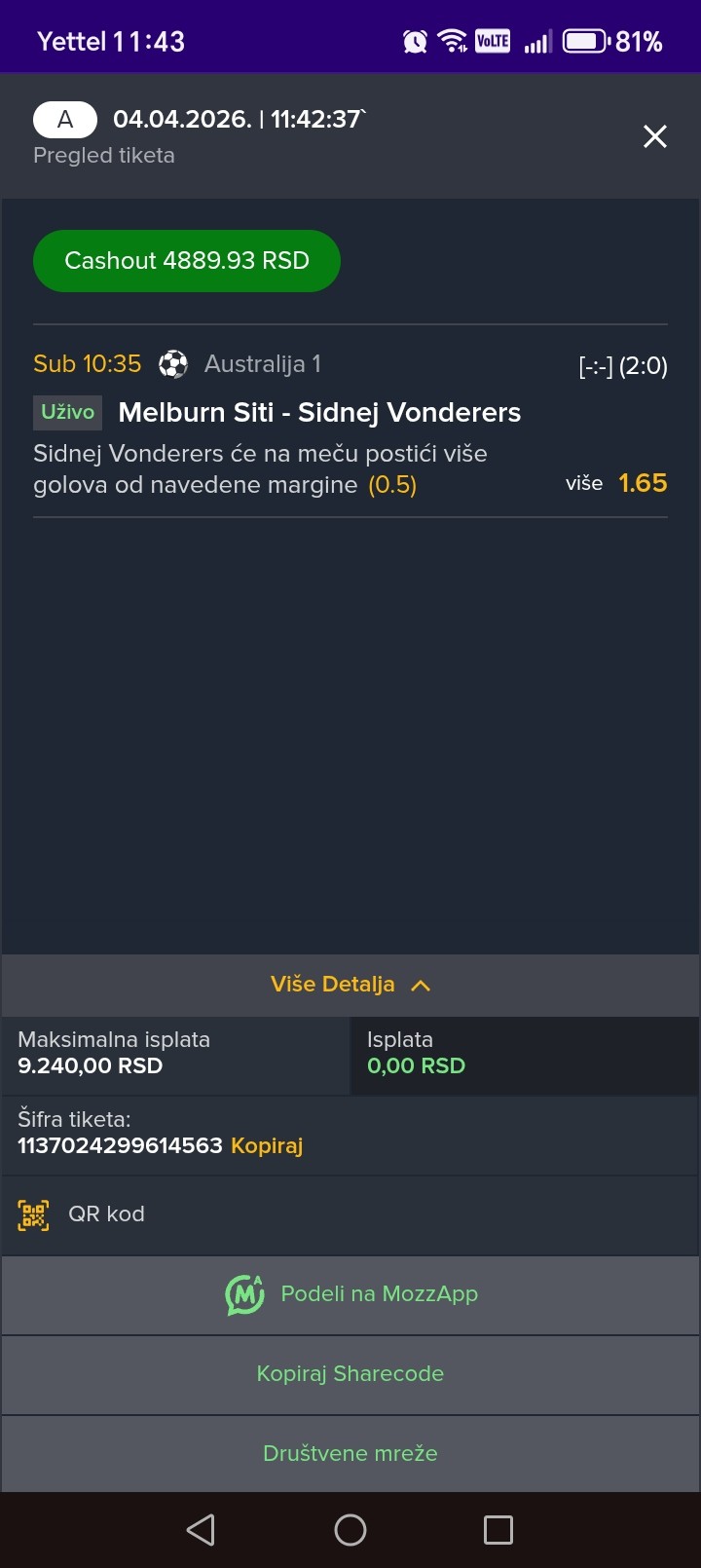This screenshot has width=701, height=1568.
Task: Go back using the system back button
Action: point(201,1530)
